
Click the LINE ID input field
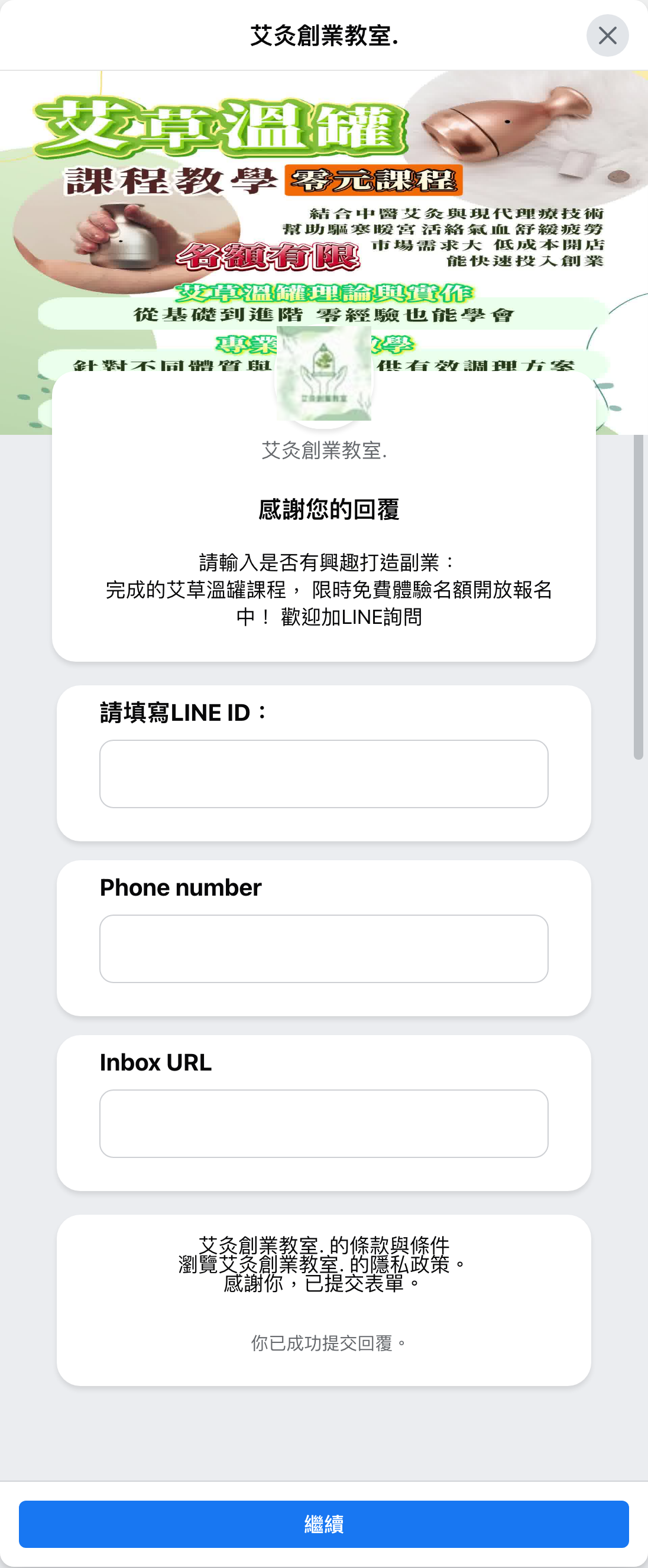pyautogui.click(x=323, y=773)
